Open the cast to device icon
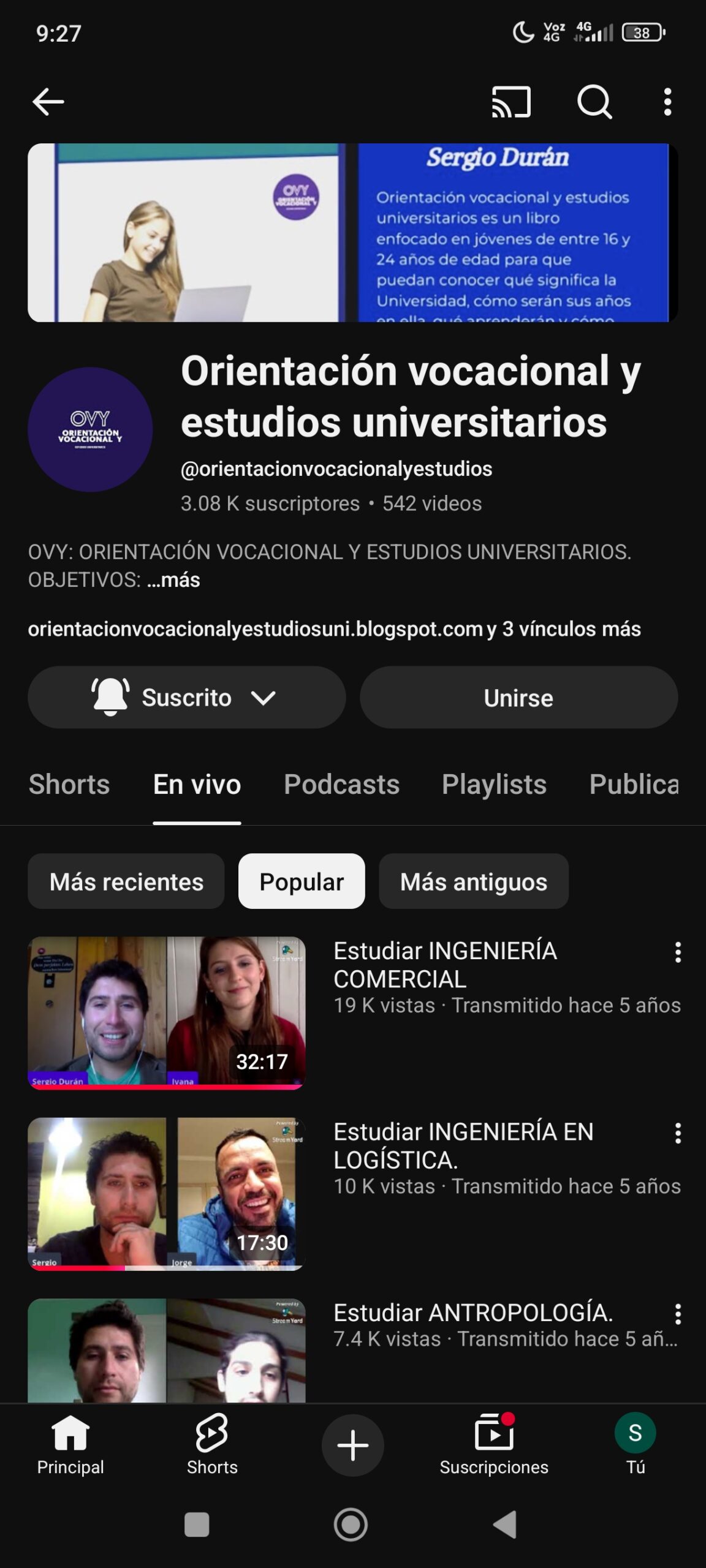706x1568 pixels. coord(511,102)
